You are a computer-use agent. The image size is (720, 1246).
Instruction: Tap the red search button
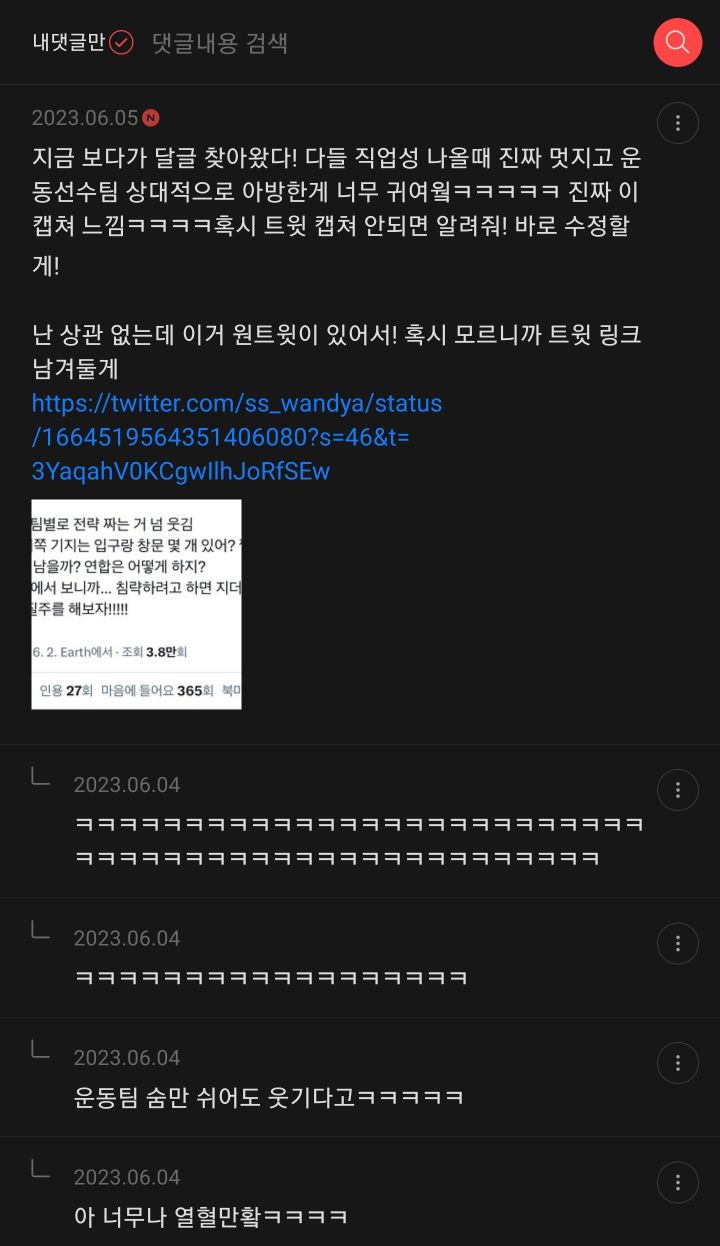point(678,43)
